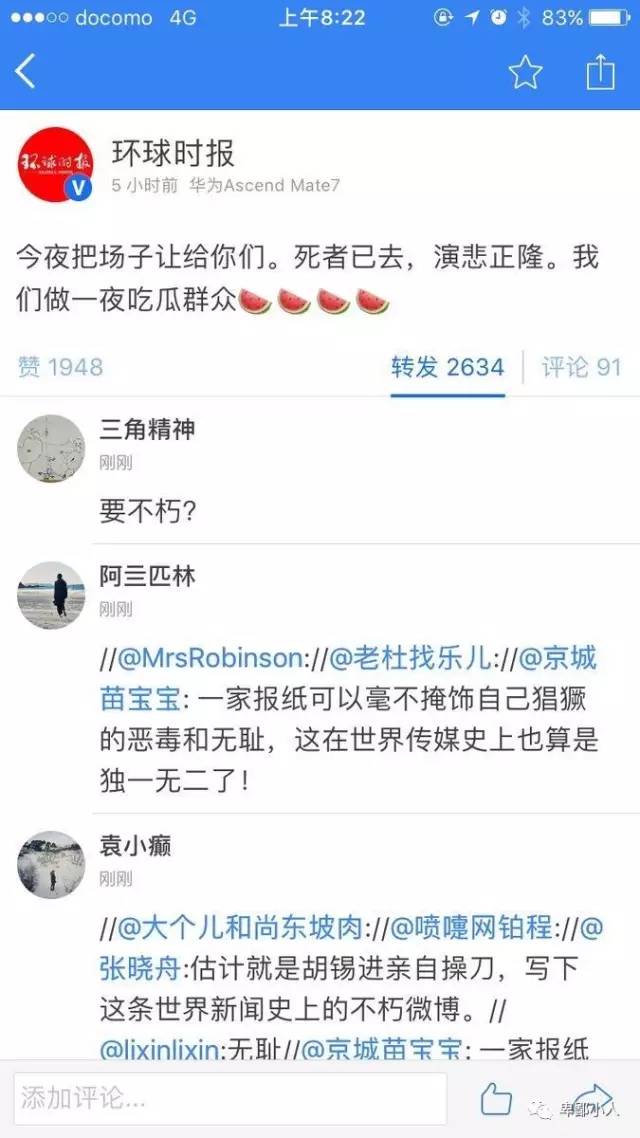View 三角精神's profile via avatar
Viewport: 640px width, 1138px height.
point(51,449)
